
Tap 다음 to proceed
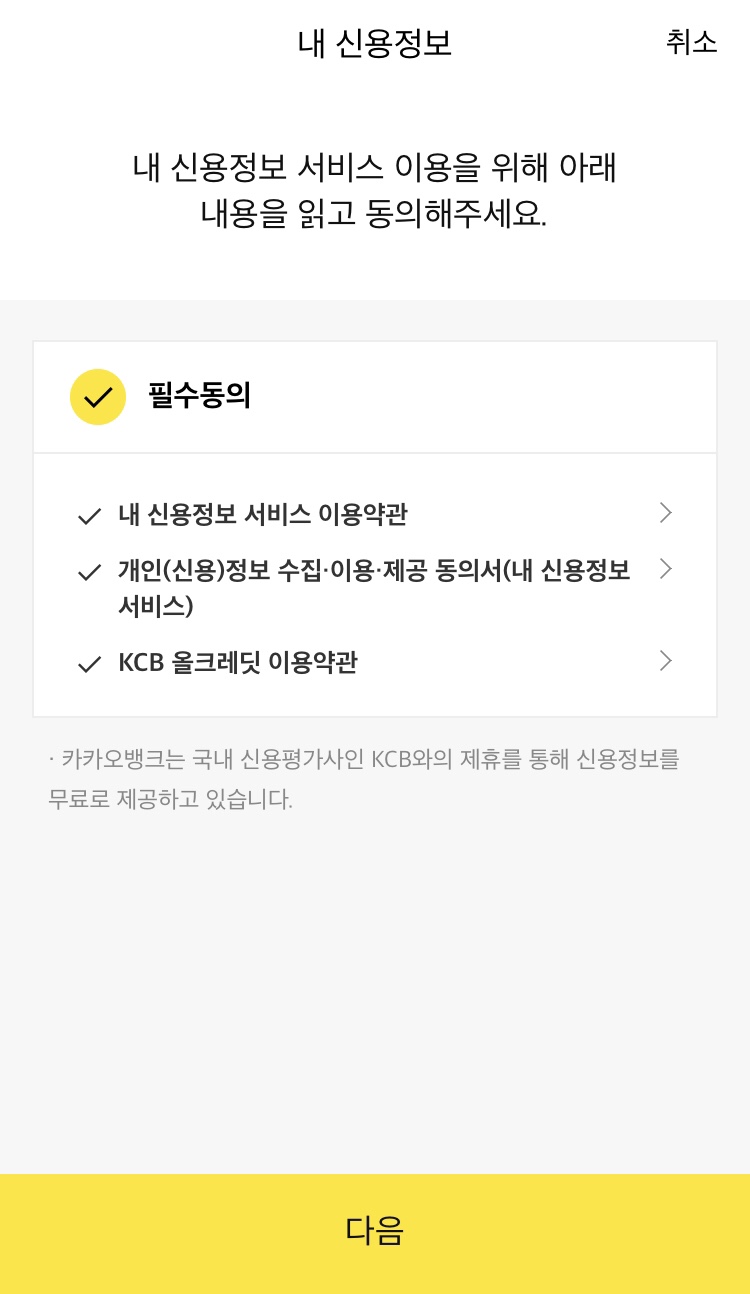click(x=375, y=1234)
